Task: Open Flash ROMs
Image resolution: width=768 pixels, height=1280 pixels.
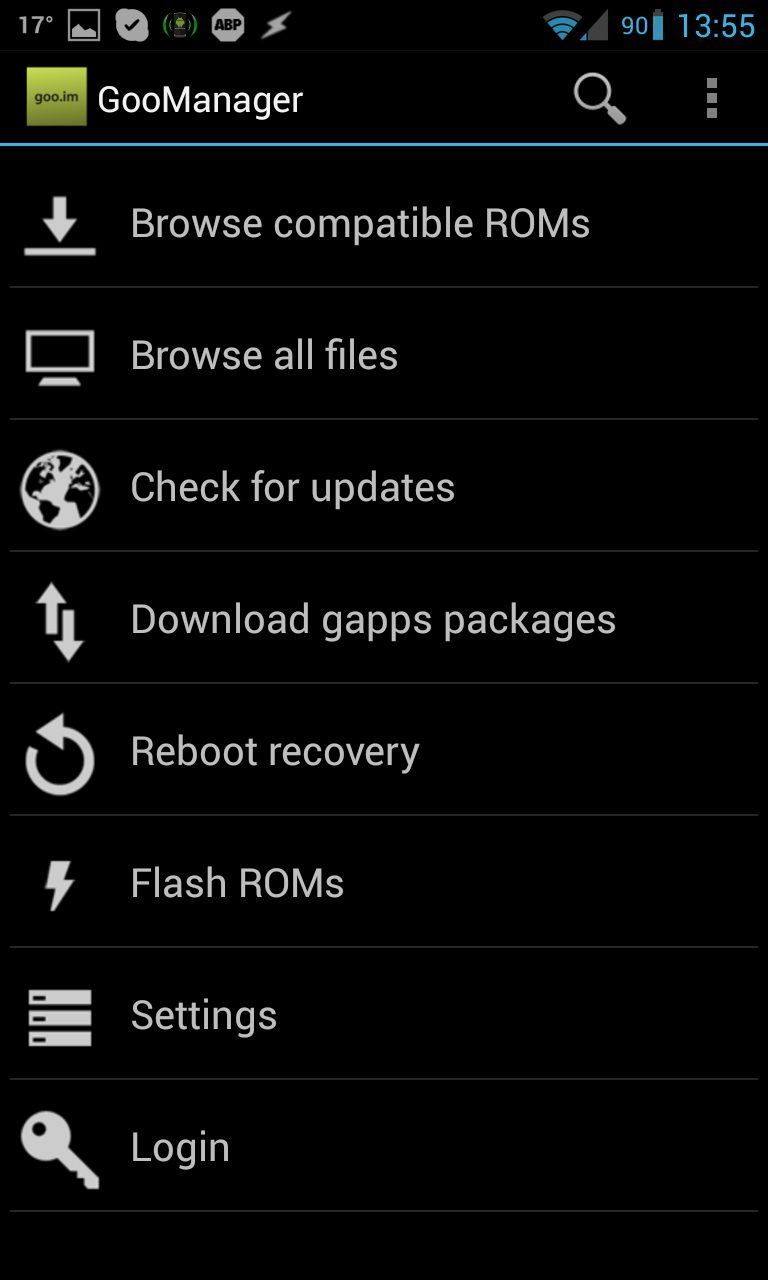Action: (384, 882)
